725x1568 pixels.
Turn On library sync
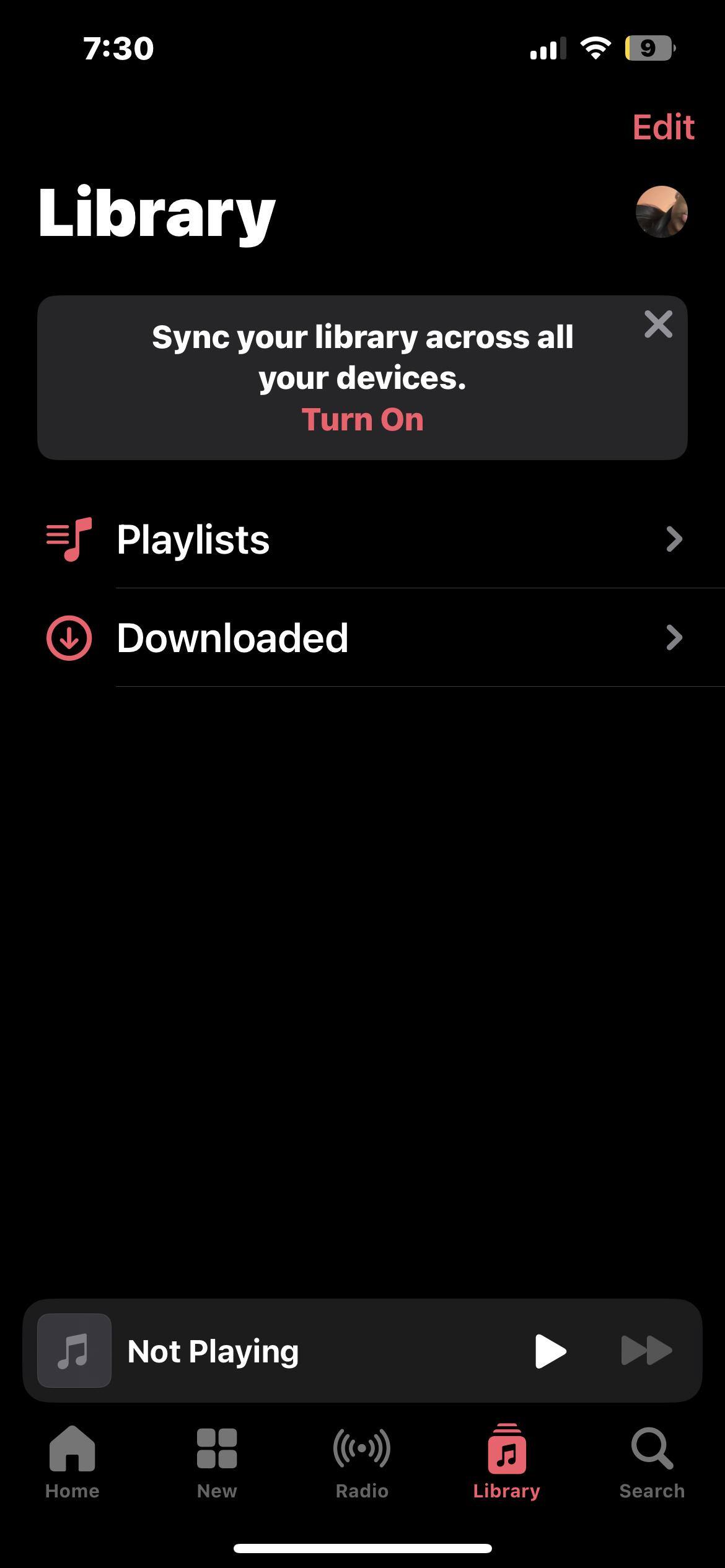click(362, 419)
